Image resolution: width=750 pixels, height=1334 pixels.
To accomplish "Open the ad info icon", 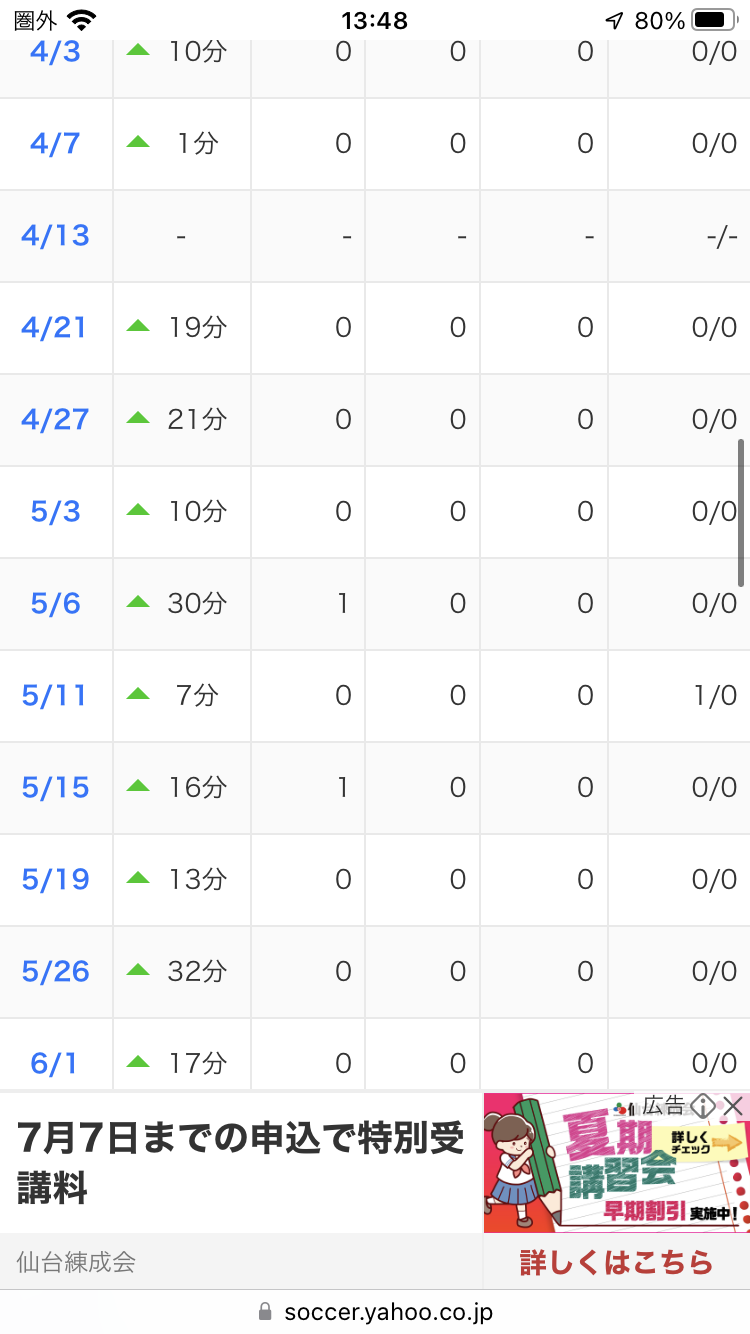I will pos(703,1105).
